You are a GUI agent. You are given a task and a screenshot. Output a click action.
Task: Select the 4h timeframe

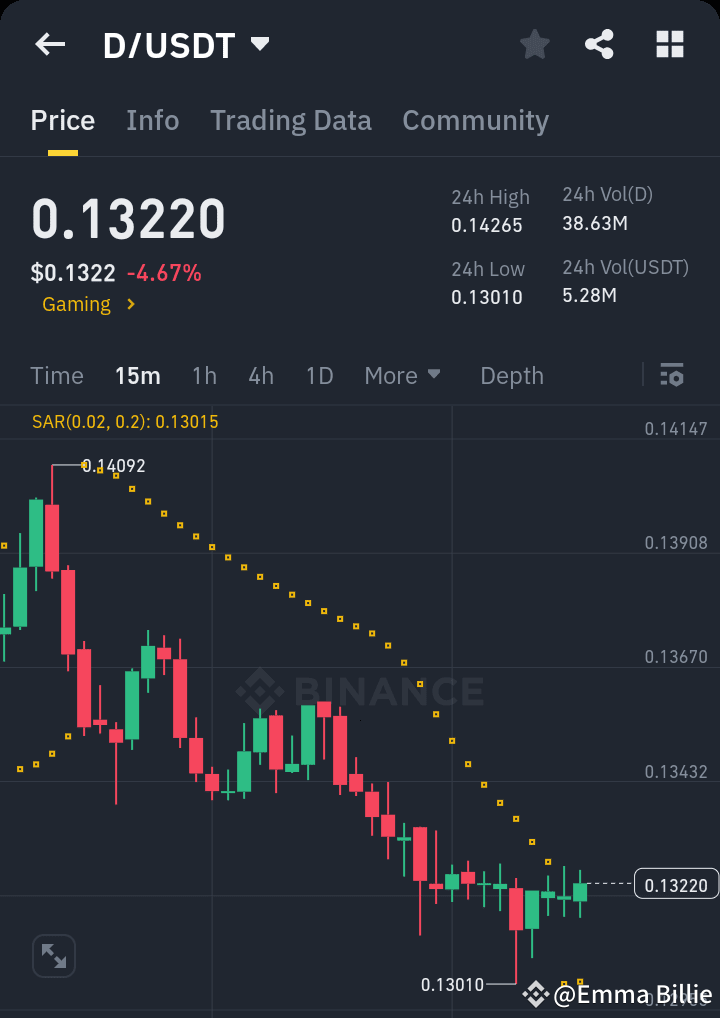(x=261, y=375)
